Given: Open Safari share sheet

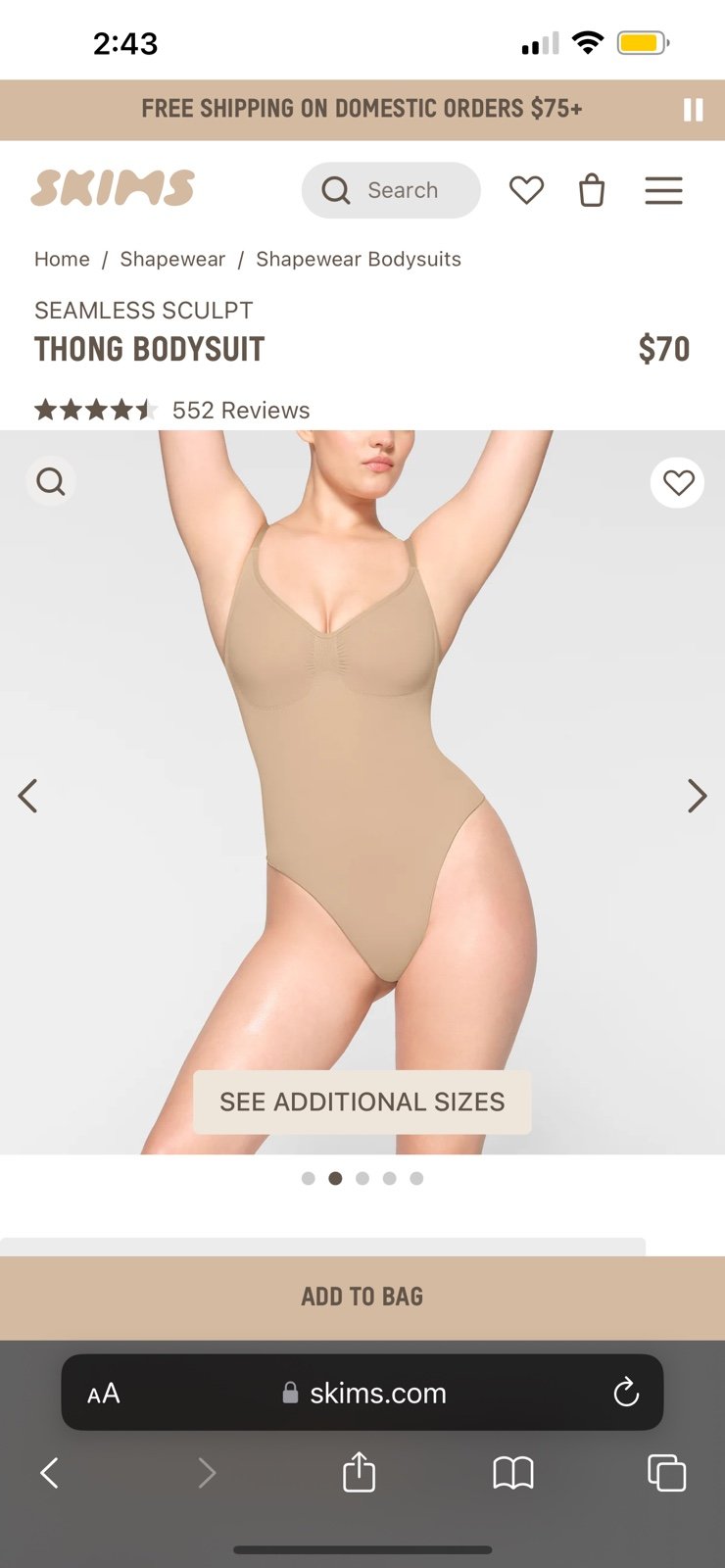Looking at the screenshot, I should (359, 1472).
